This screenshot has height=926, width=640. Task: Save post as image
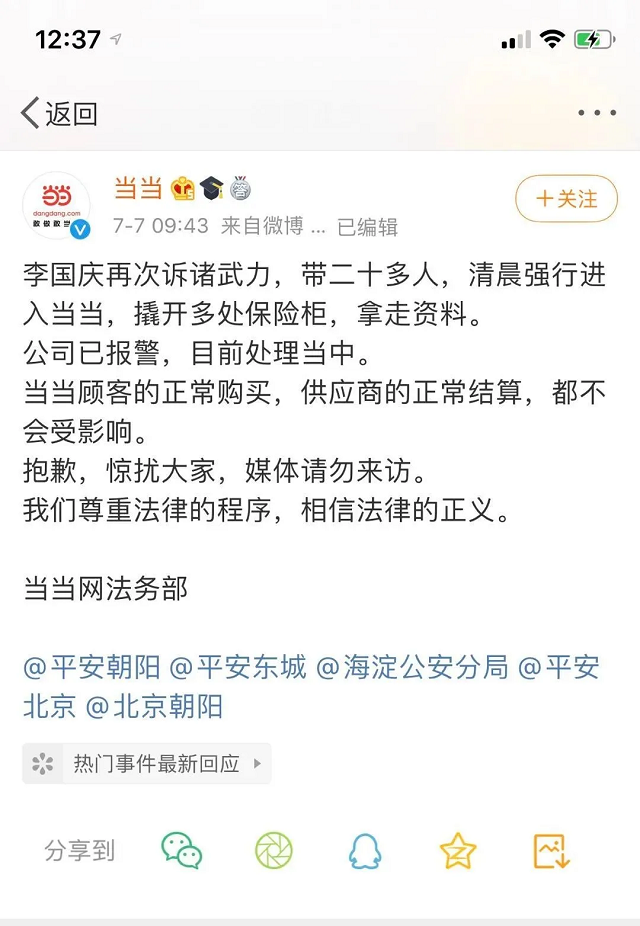551,851
